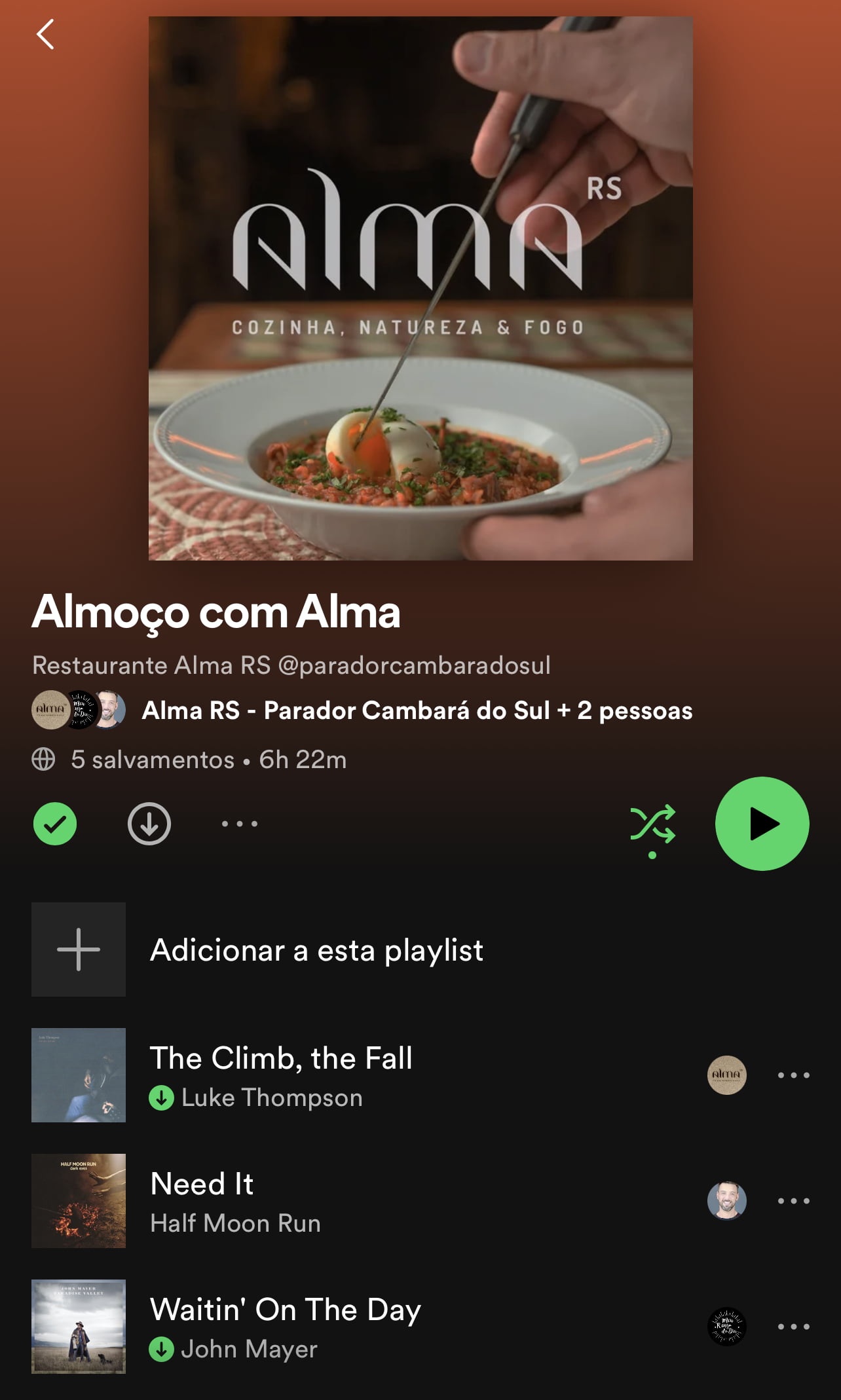This screenshot has height=1400, width=841.
Task: Open options for The Climb, the Fall
Action: (x=793, y=1075)
